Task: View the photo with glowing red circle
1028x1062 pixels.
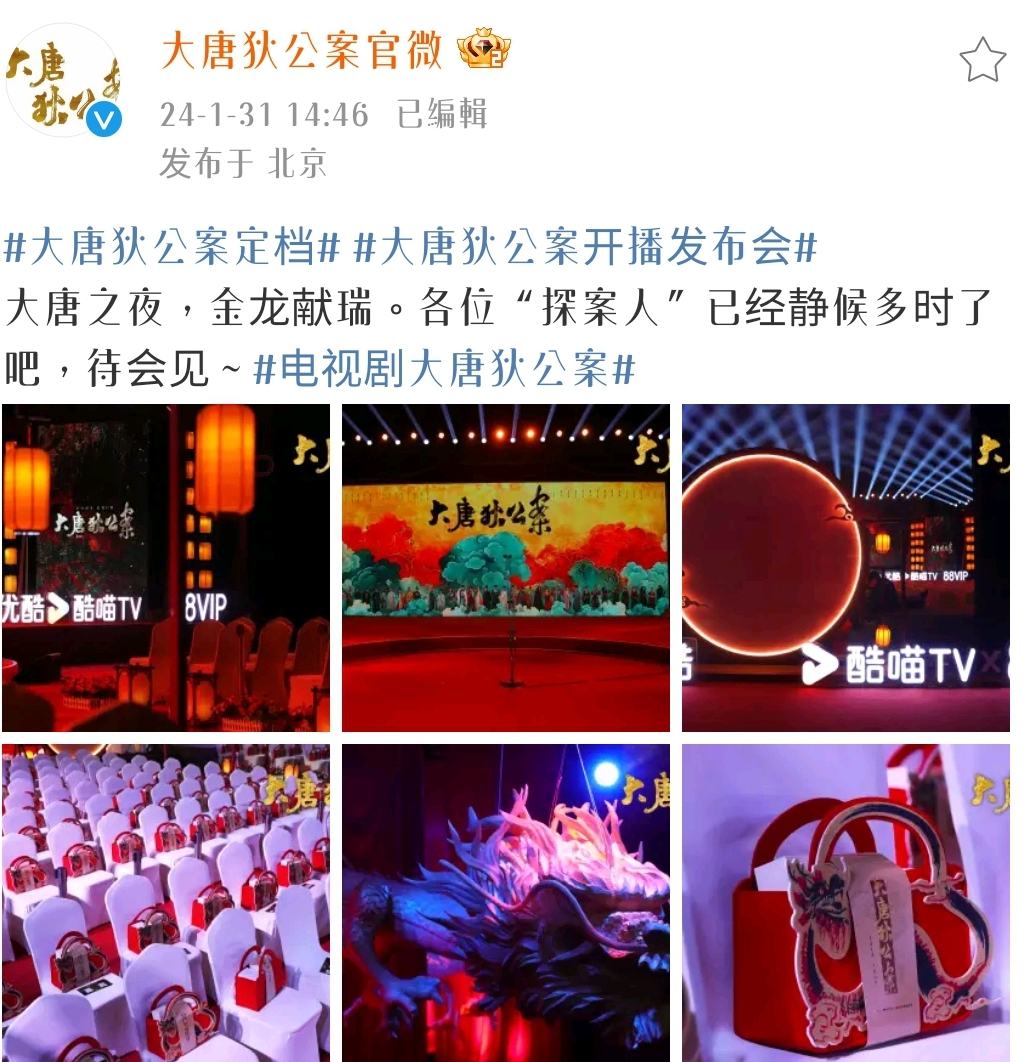Action: [846, 567]
